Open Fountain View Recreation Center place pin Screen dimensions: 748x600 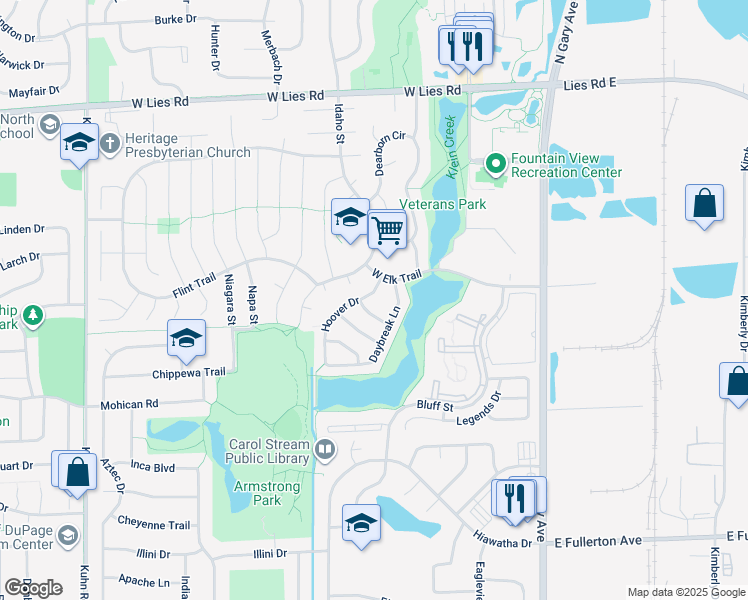pyautogui.click(x=496, y=164)
